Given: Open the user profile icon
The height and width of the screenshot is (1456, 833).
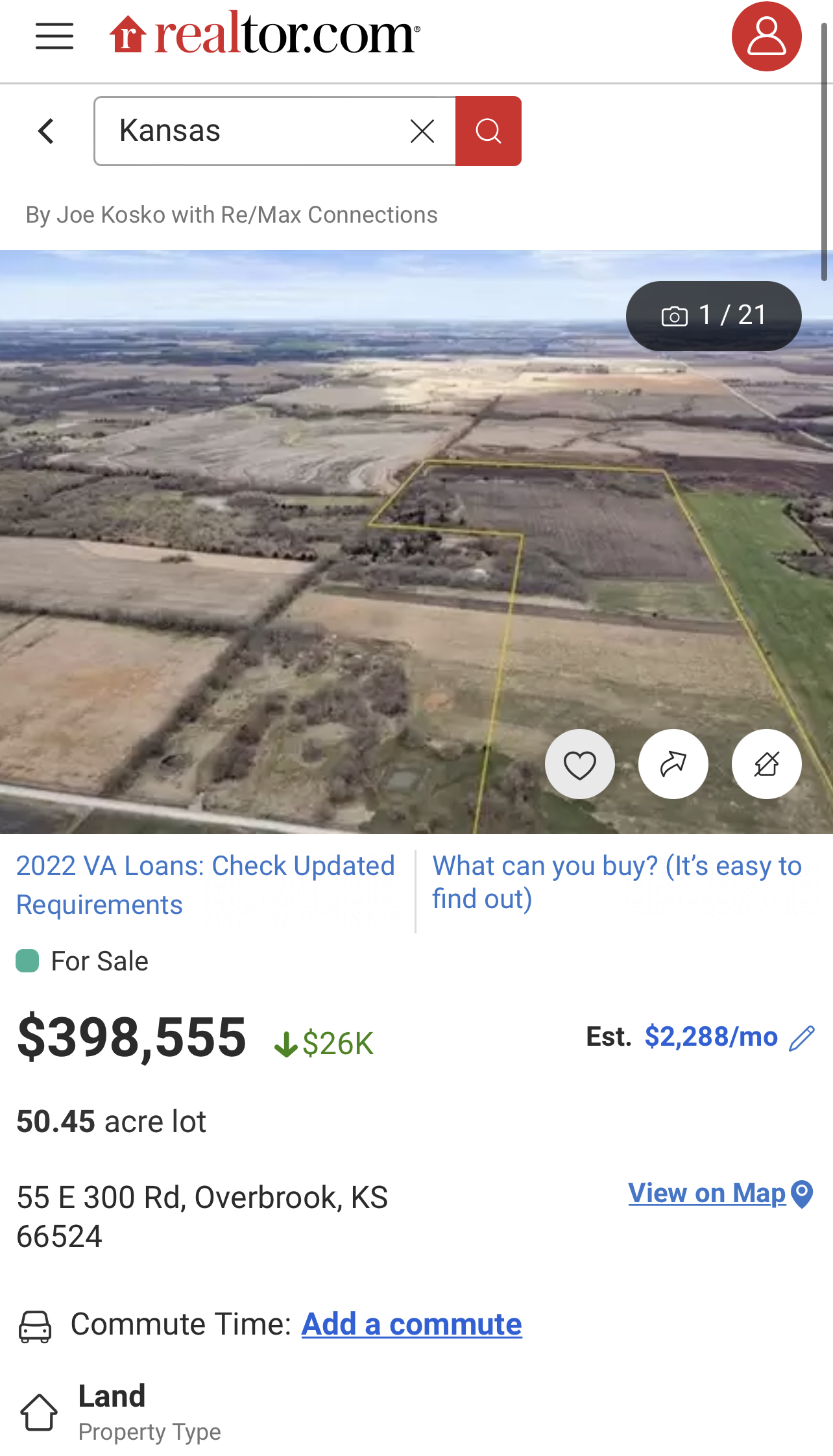Looking at the screenshot, I should pyautogui.click(x=766, y=36).
